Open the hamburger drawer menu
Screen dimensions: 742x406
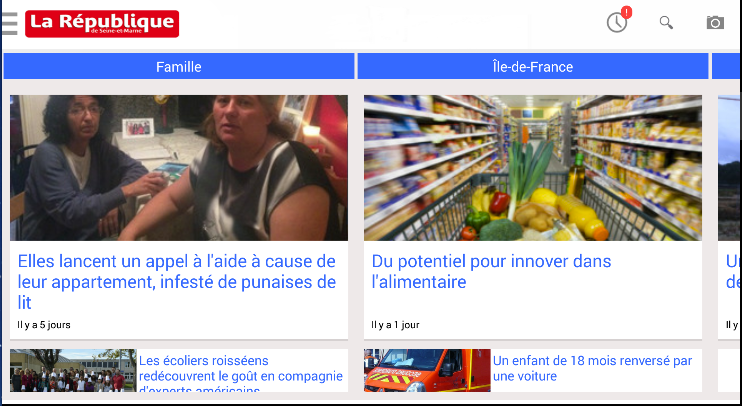tap(9, 23)
